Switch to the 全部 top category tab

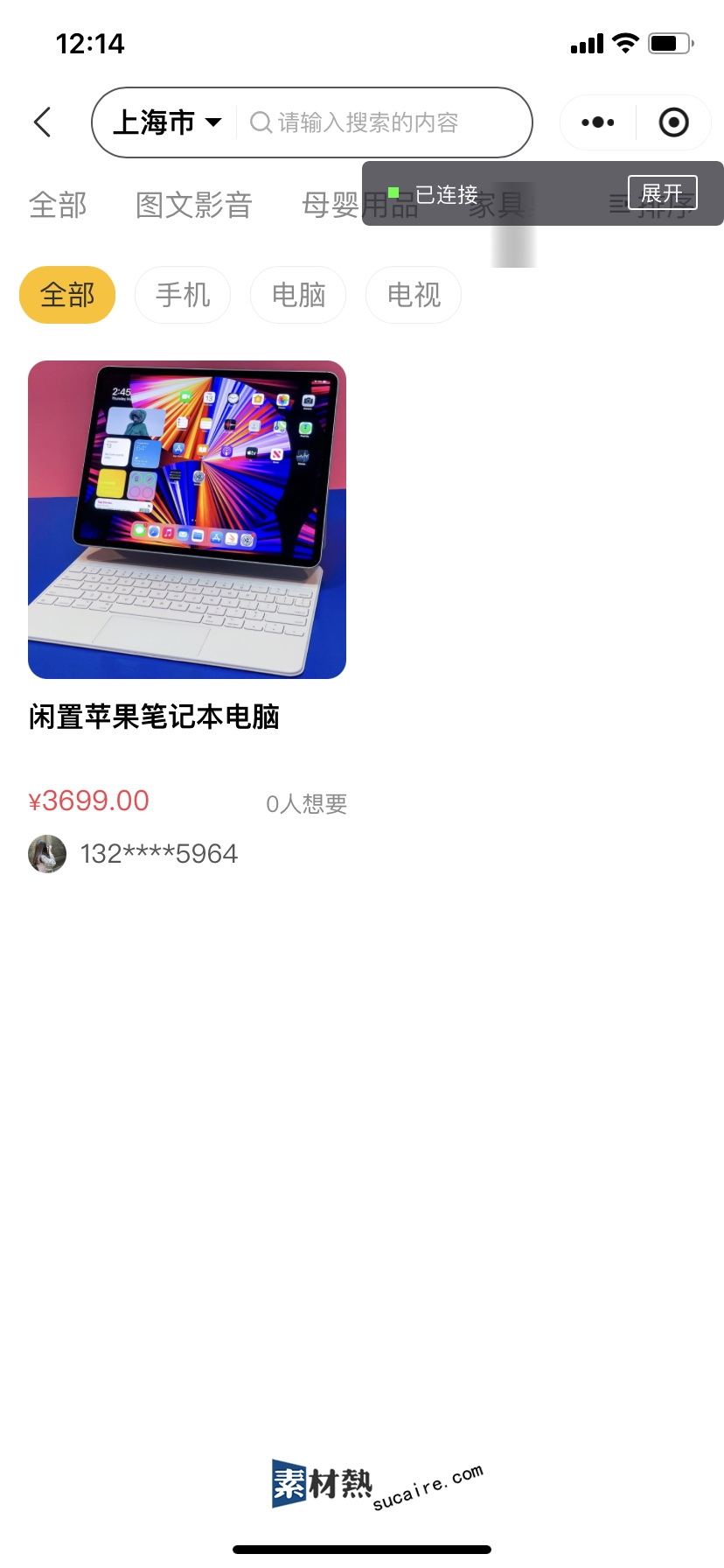(58, 206)
